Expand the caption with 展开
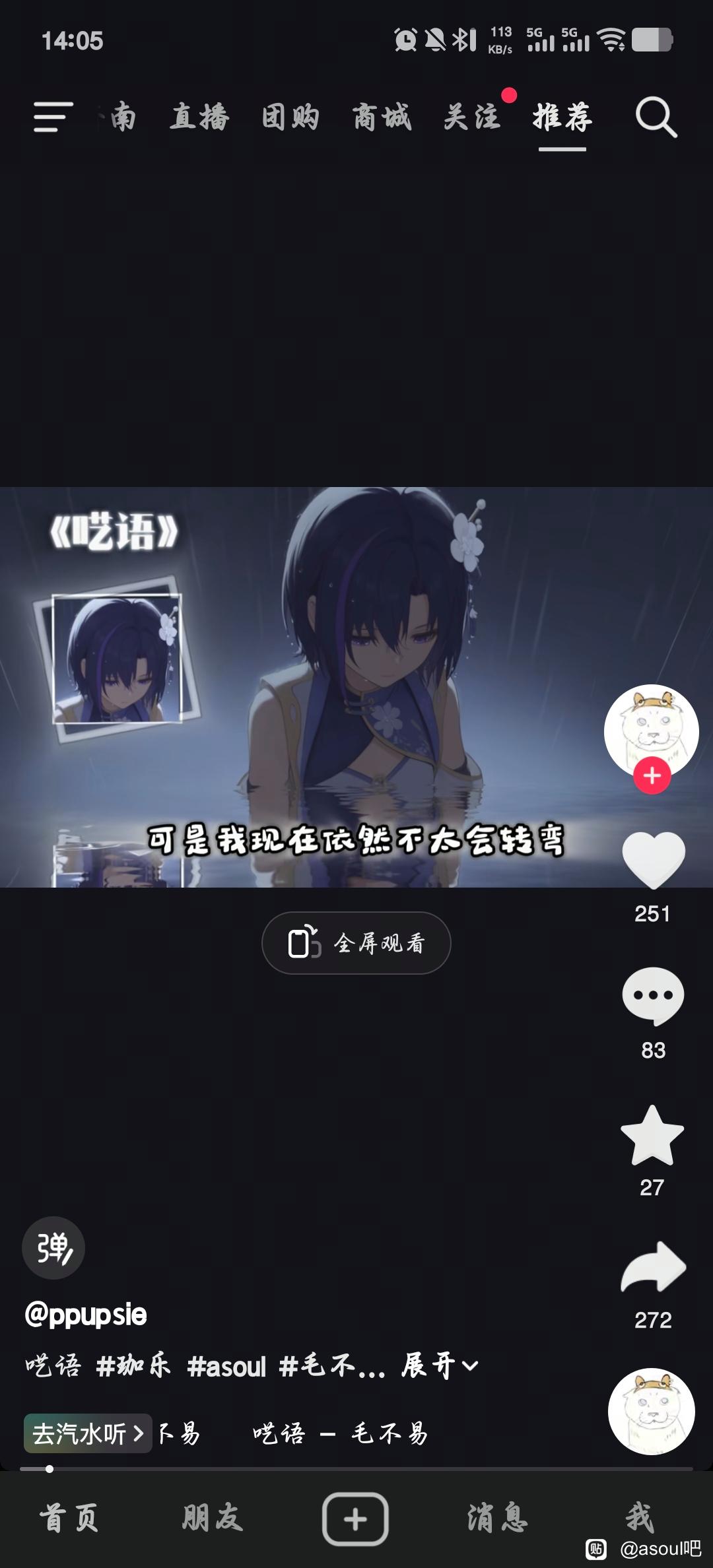 point(440,1365)
